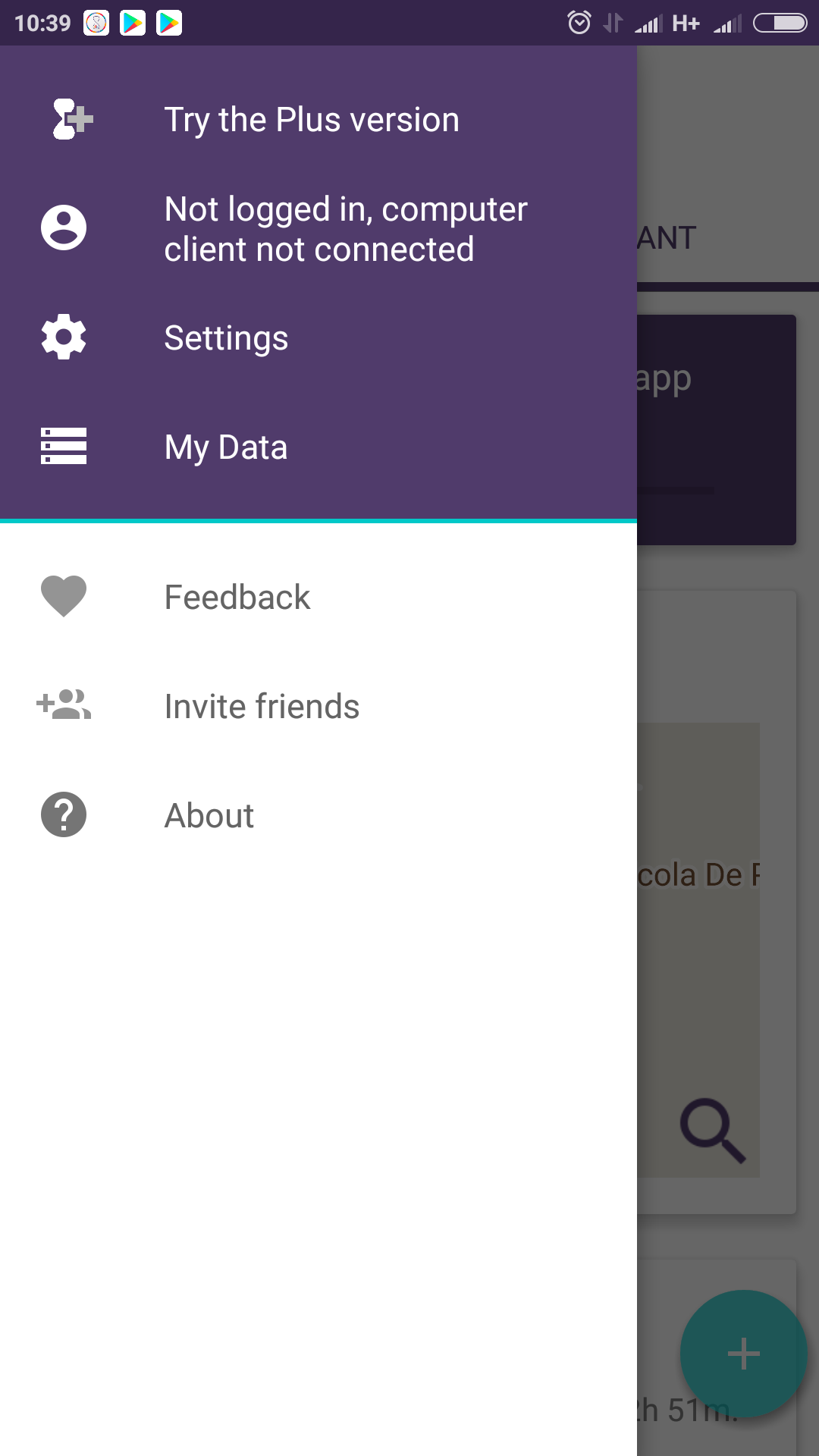Select Invite friends
Viewport: 819px width, 1456px height.
pyautogui.click(x=318, y=707)
